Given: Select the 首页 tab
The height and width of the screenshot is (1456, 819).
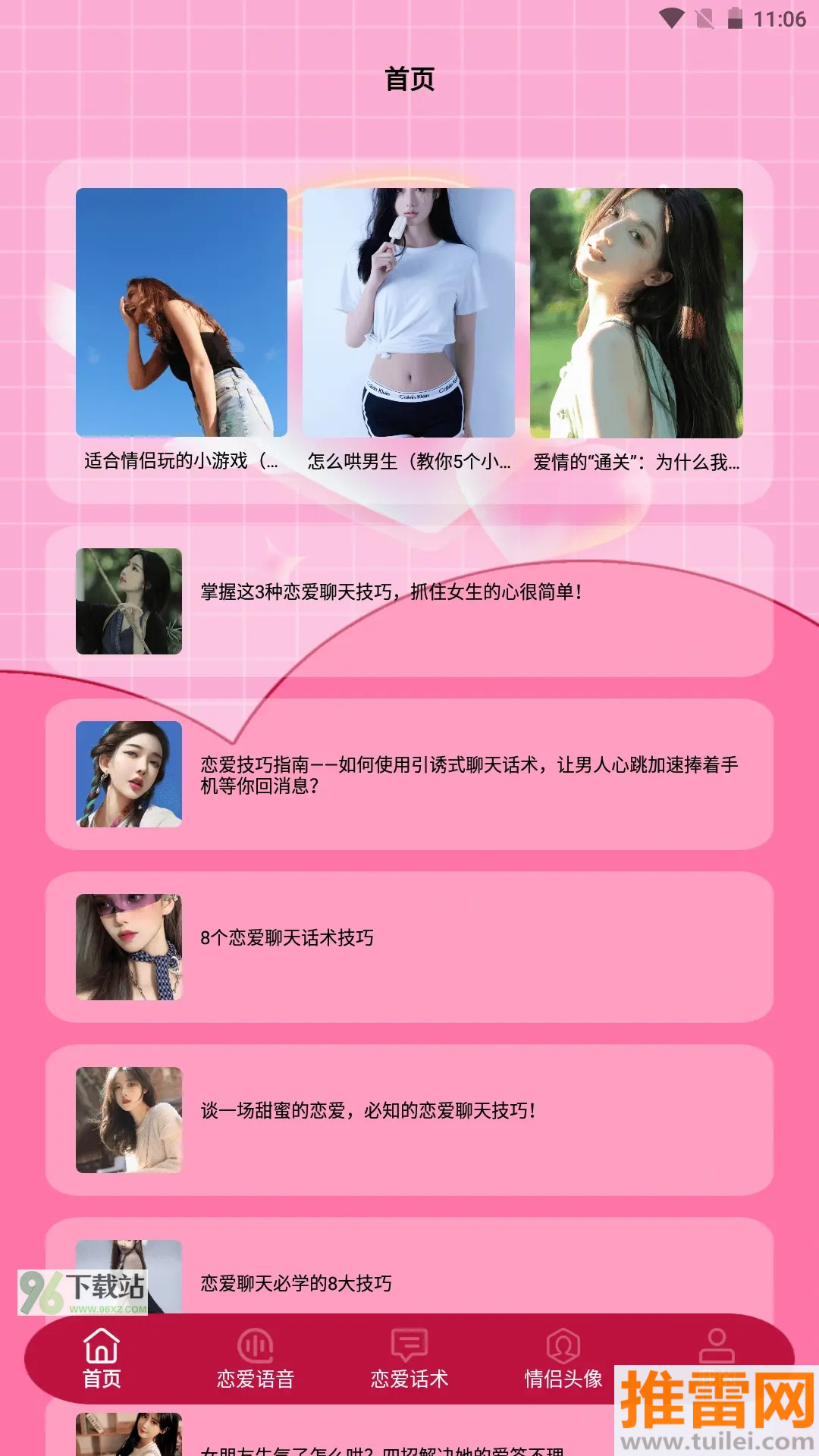Looking at the screenshot, I should coord(102,1359).
